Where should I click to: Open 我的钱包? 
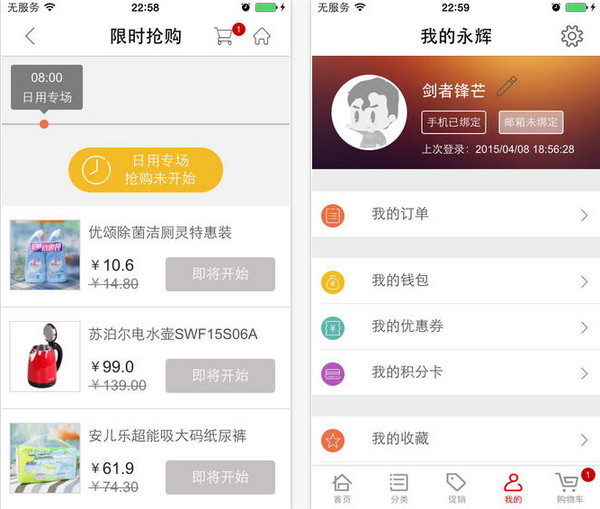[455, 281]
